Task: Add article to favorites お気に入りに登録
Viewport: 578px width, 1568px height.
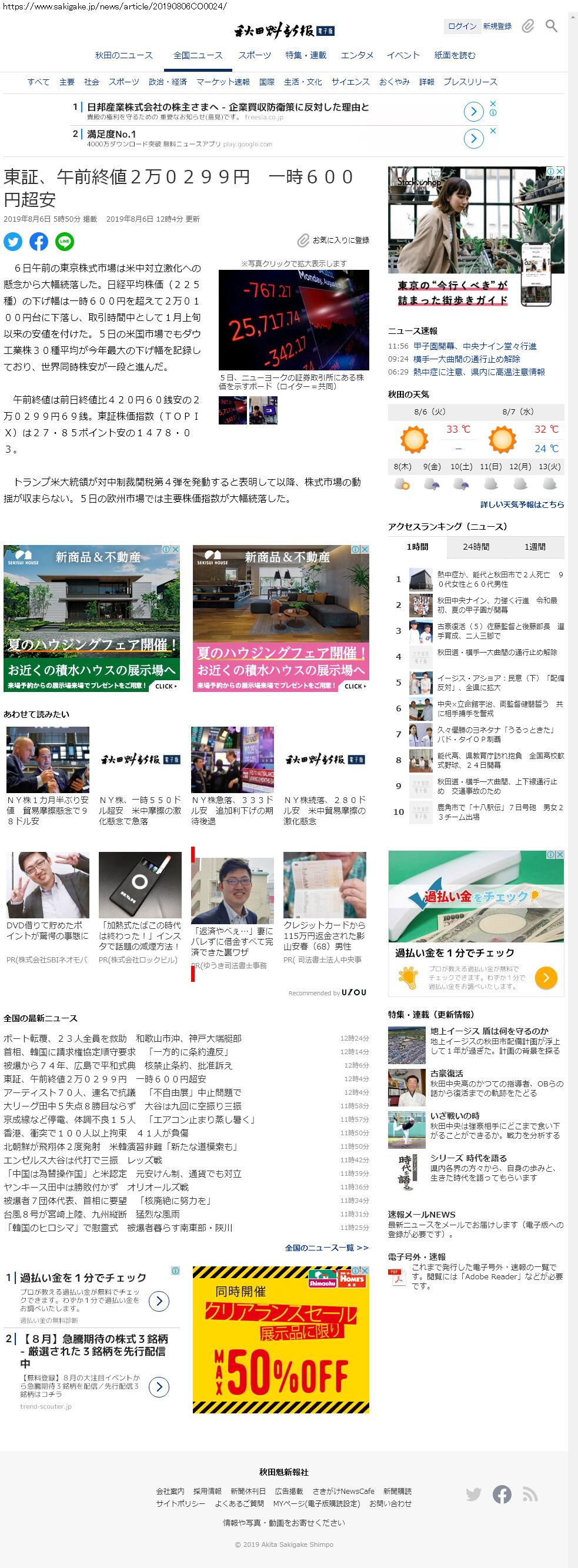Action: (x=333, y=240)
